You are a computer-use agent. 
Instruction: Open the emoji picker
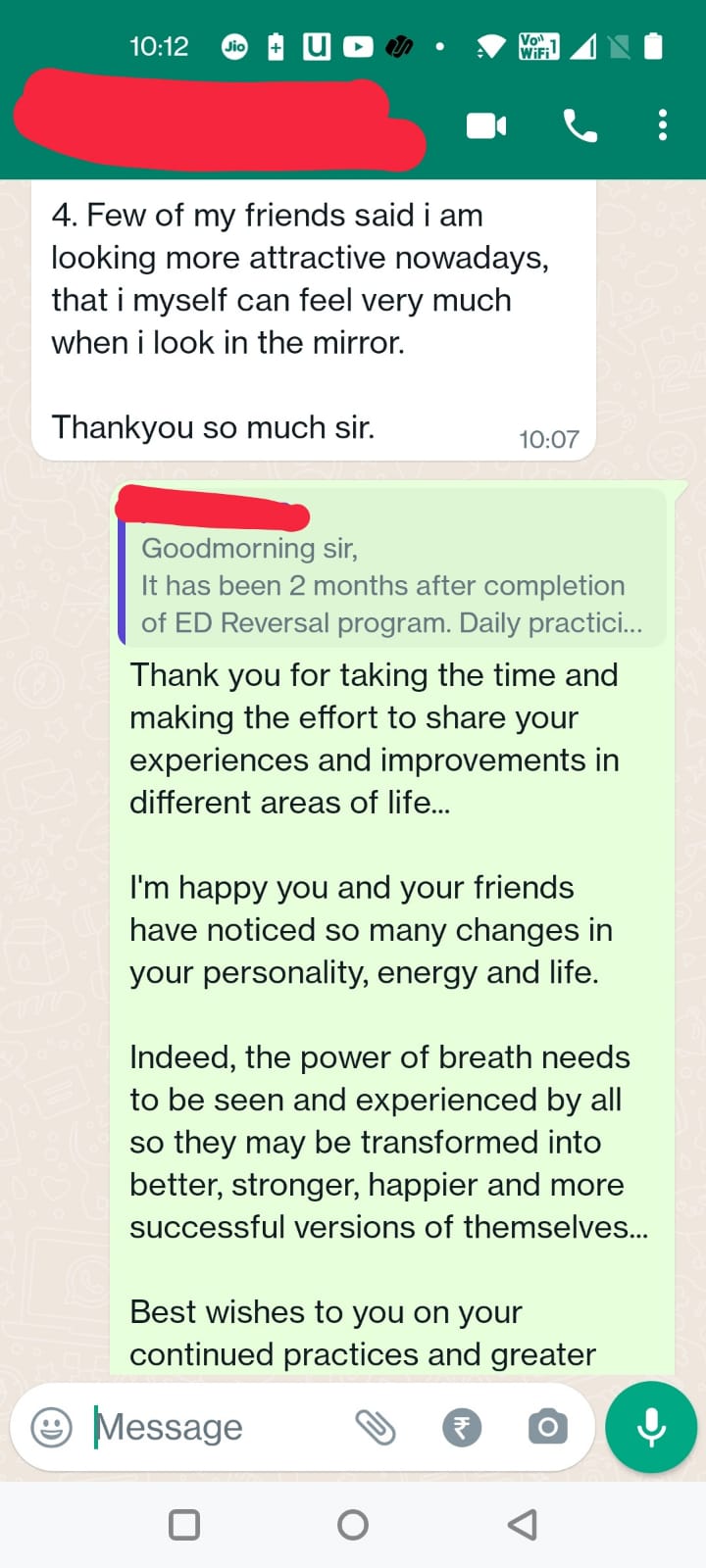coord(52,1427)
